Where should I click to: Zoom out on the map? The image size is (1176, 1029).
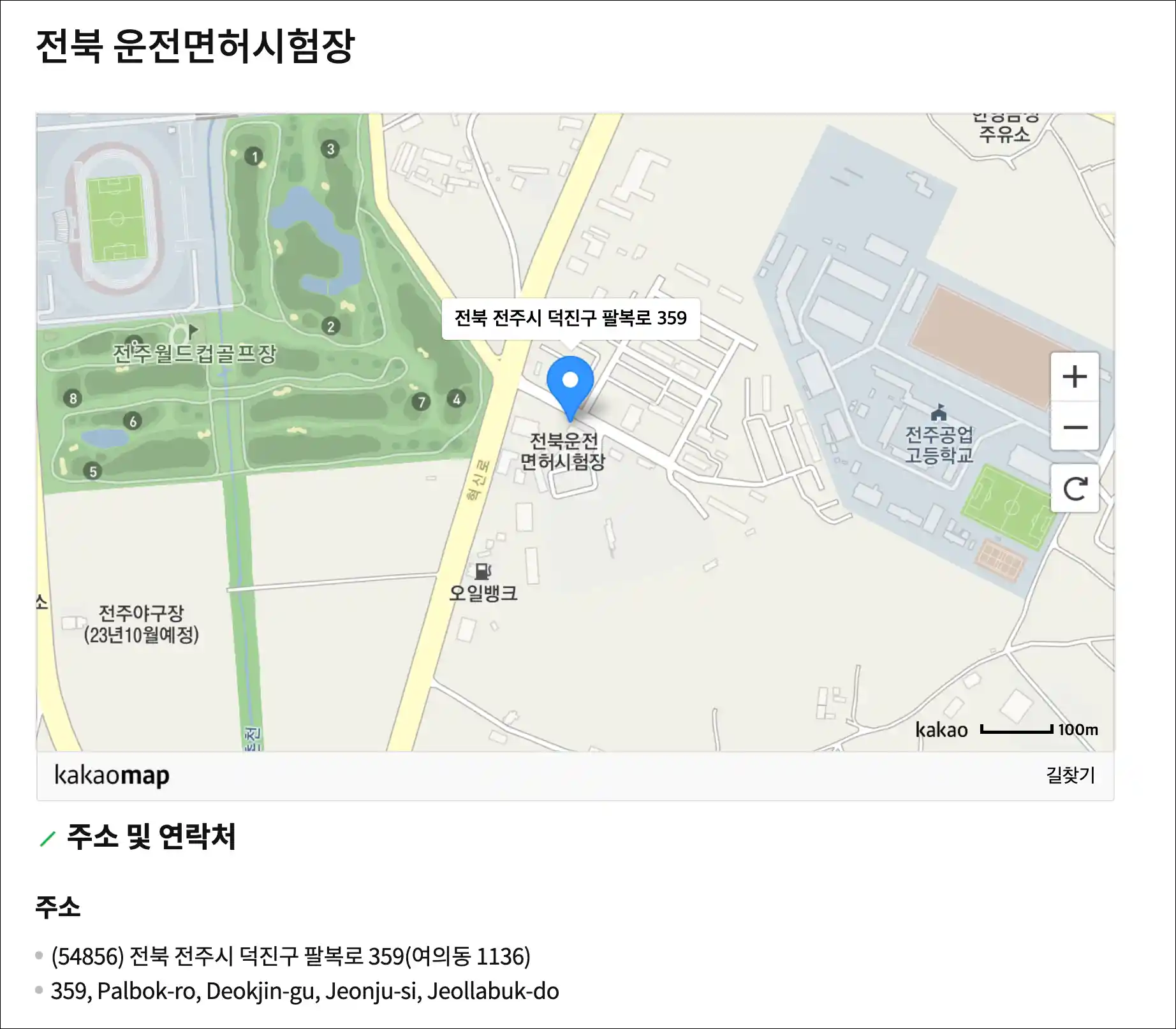click(x=1075, y=427)
